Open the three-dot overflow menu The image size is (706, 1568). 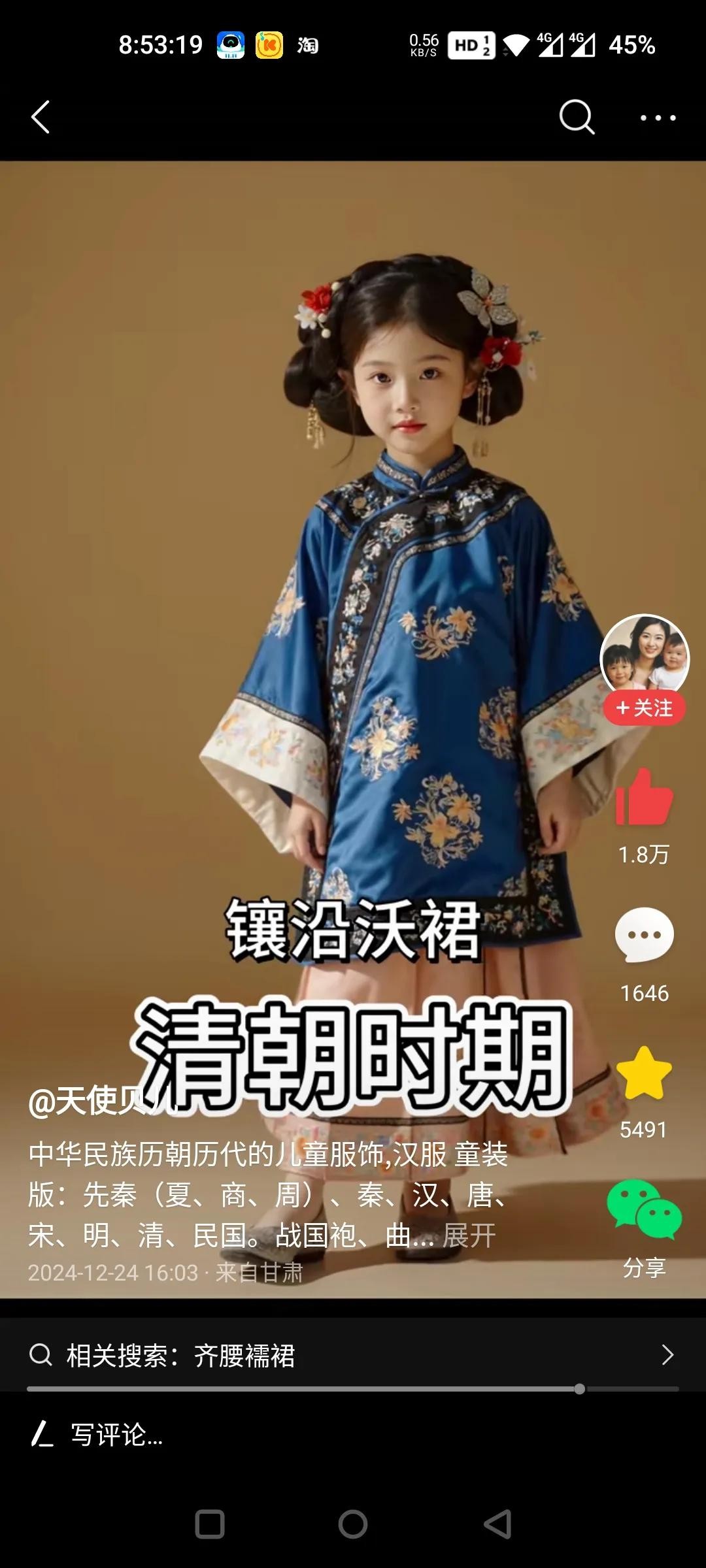coord(658,118)
